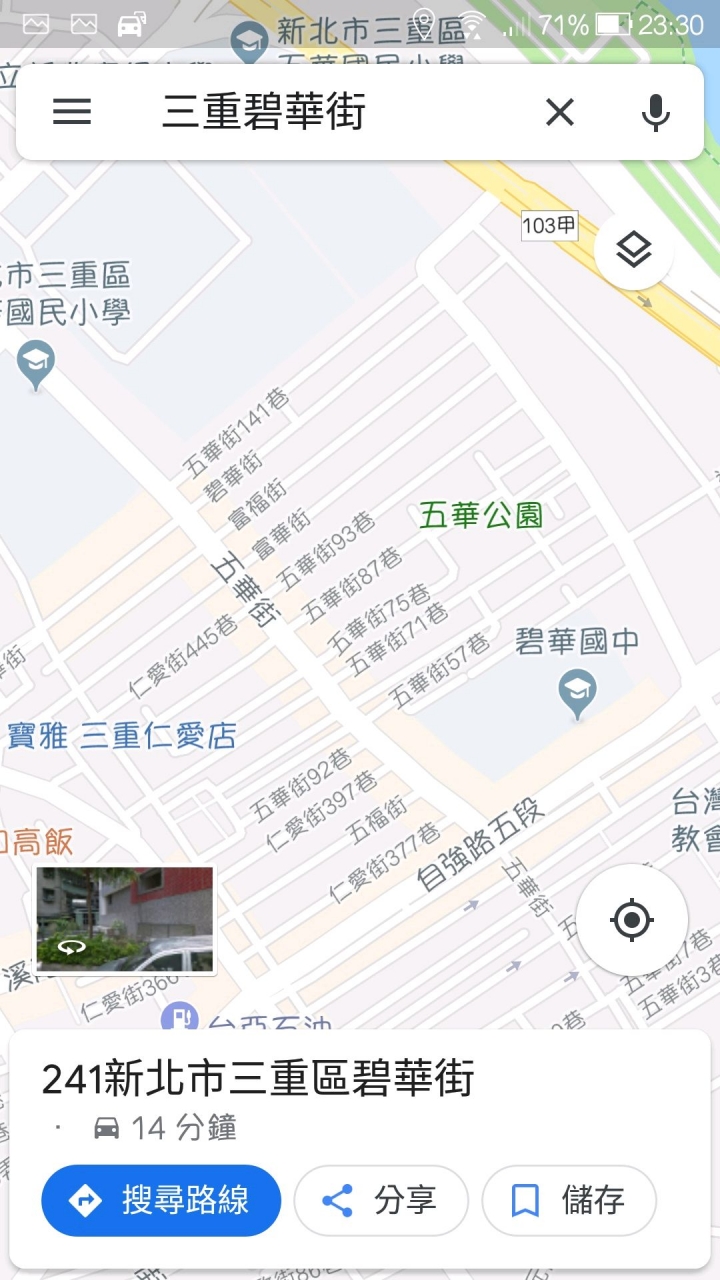This screenshot has width=720, height=1280.
Task: Center map on my location
Action: coord(632,919)
